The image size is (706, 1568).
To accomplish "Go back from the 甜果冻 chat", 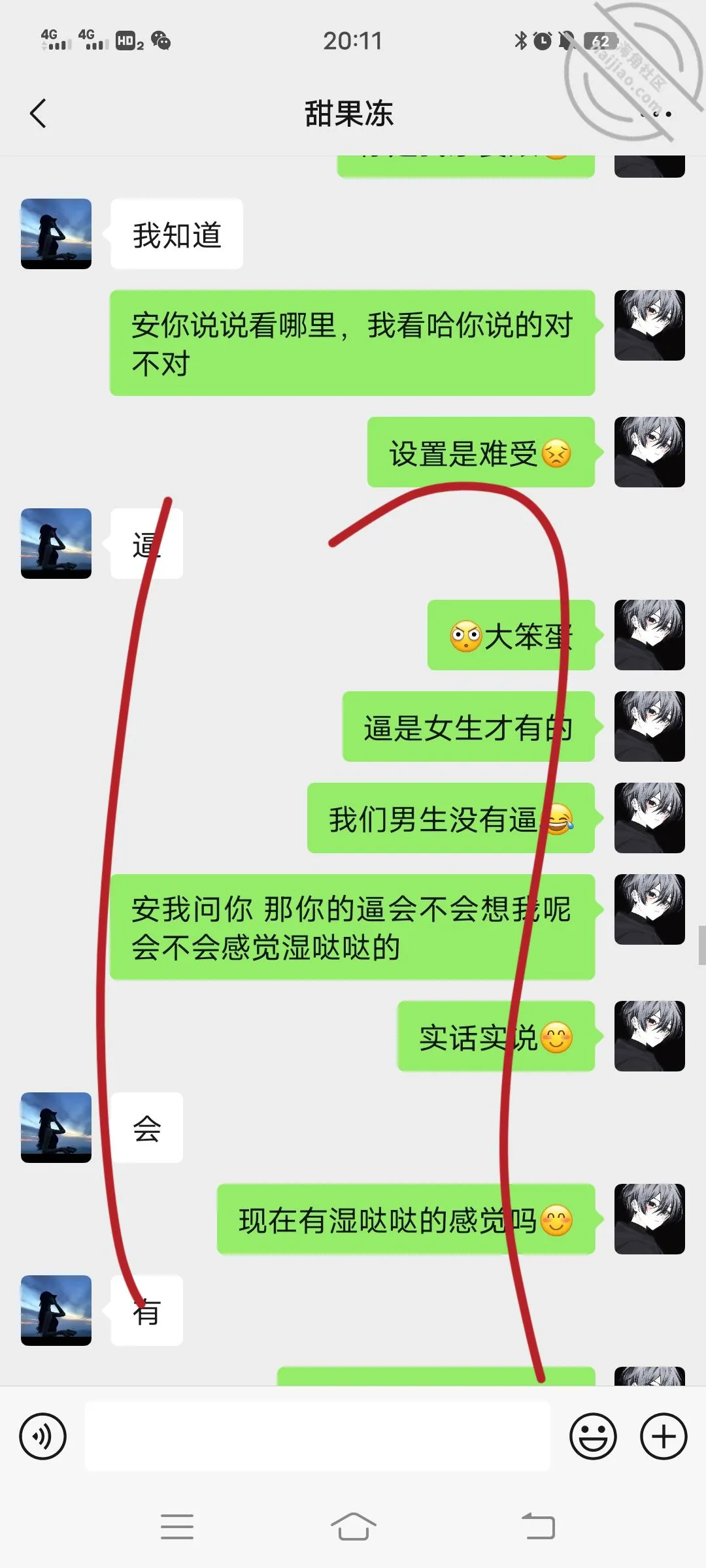I will coord(39,114).
